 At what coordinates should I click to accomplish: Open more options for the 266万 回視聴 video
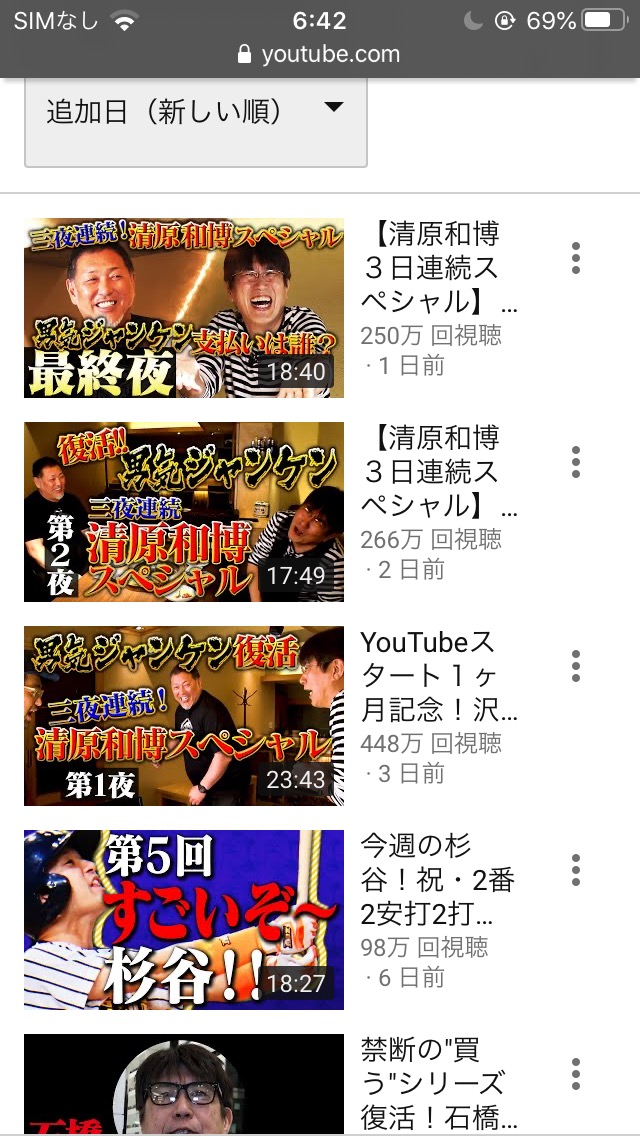[x=576, y=462]
